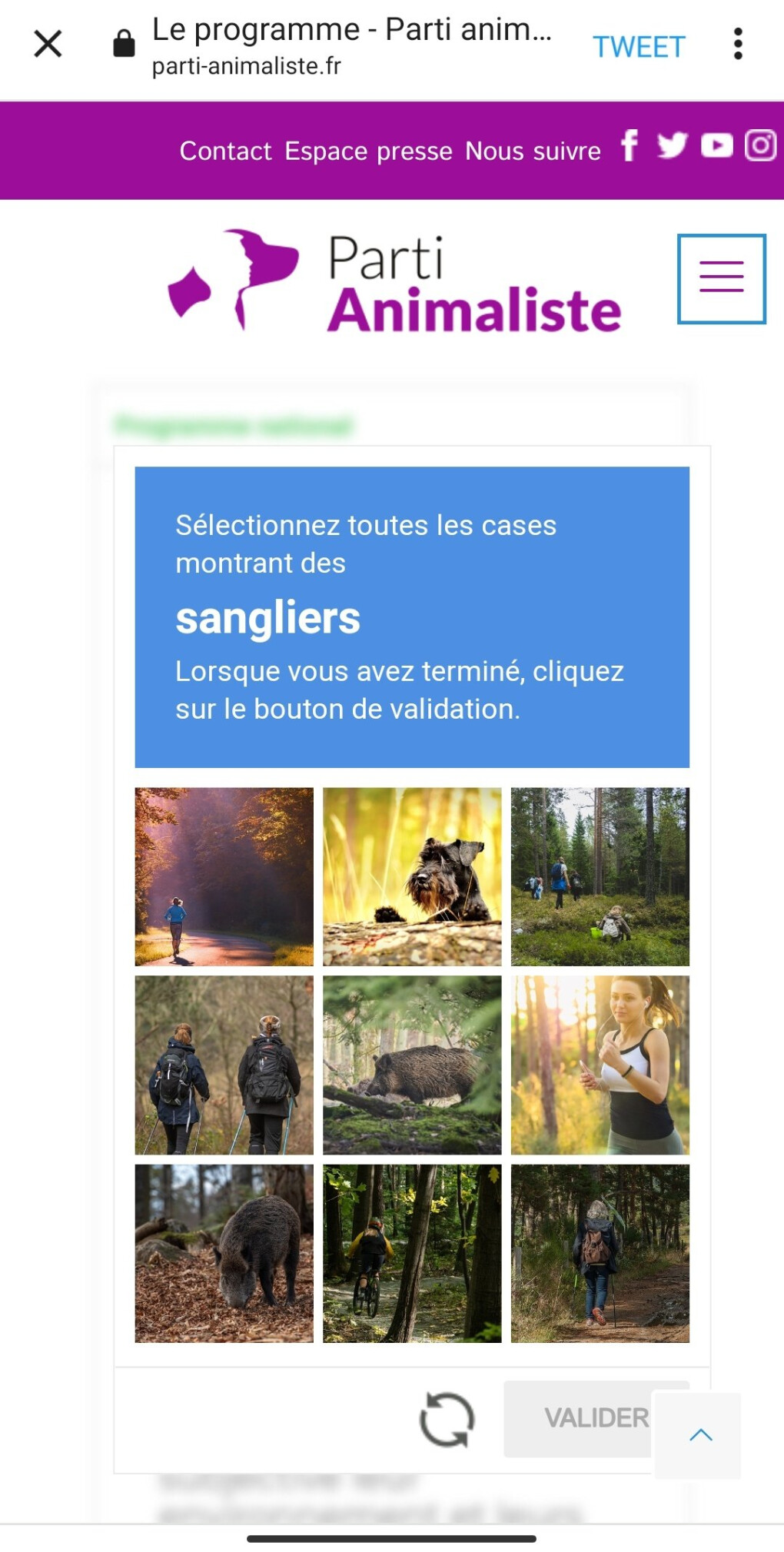The height and width of the screenshot is (1552, 784).
Task: Open the Contact link
Action: tap(225, 151)
